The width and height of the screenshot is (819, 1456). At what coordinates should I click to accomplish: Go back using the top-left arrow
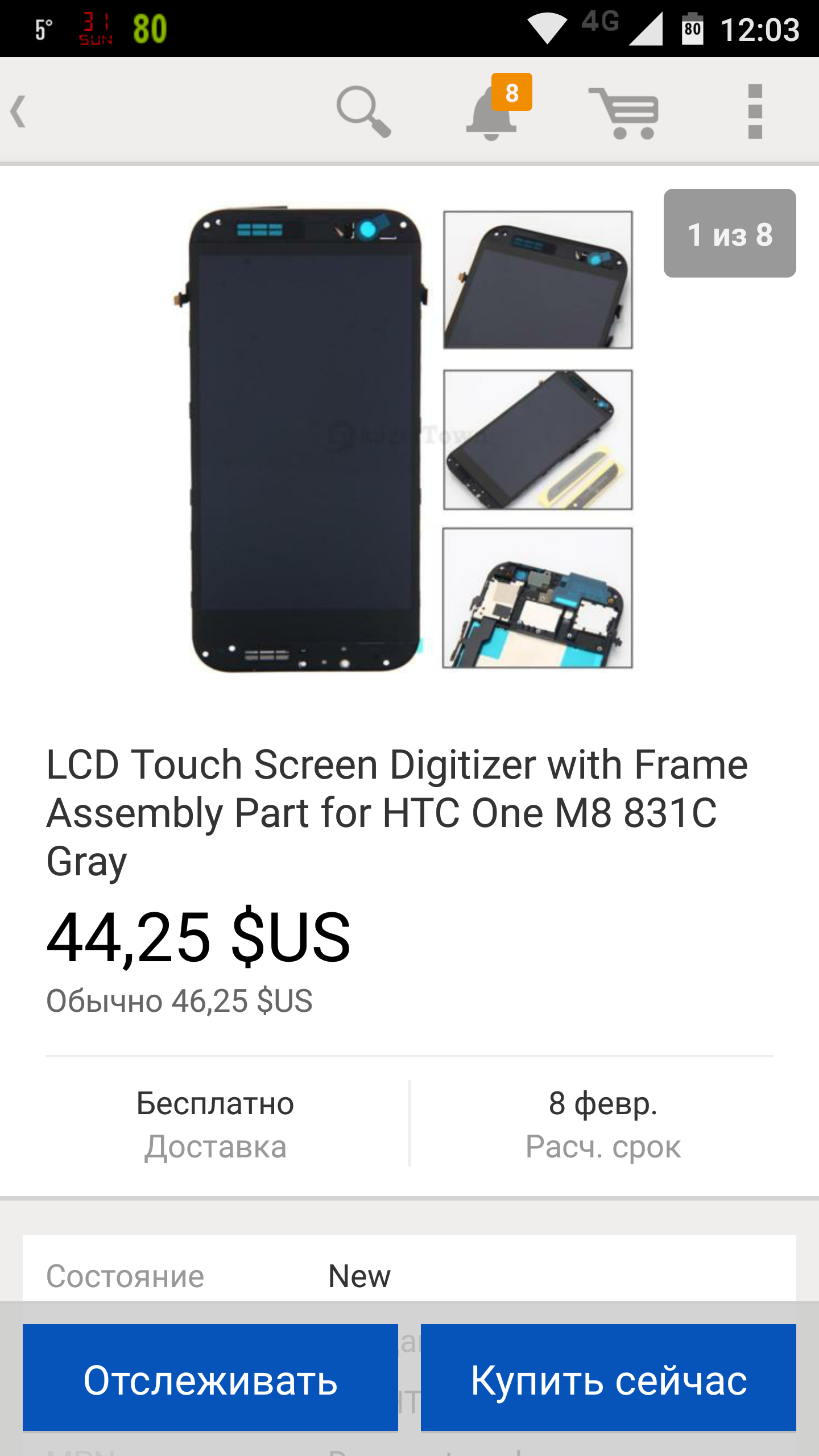19,111
